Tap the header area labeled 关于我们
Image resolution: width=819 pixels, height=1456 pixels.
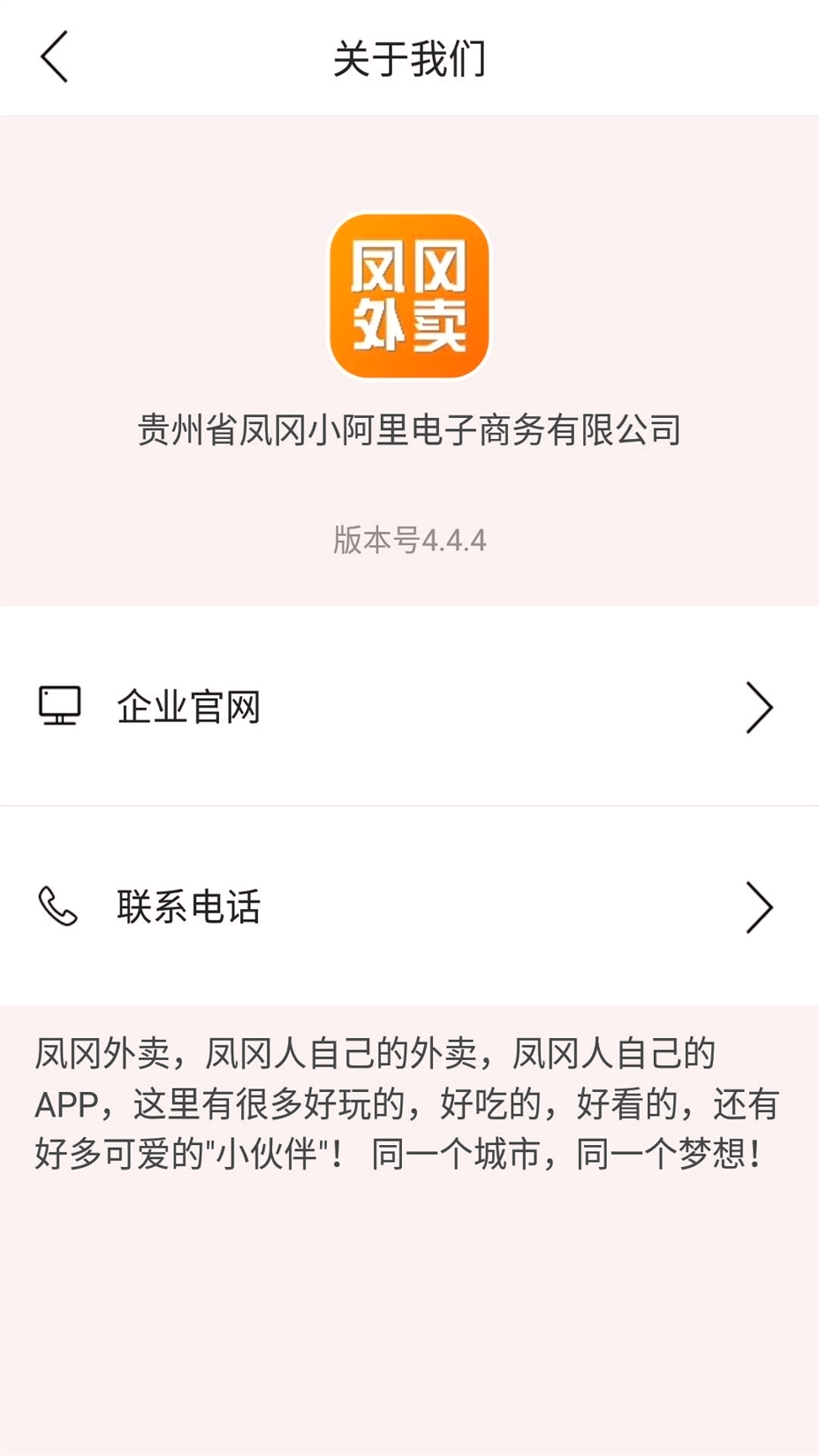point(409,57)
